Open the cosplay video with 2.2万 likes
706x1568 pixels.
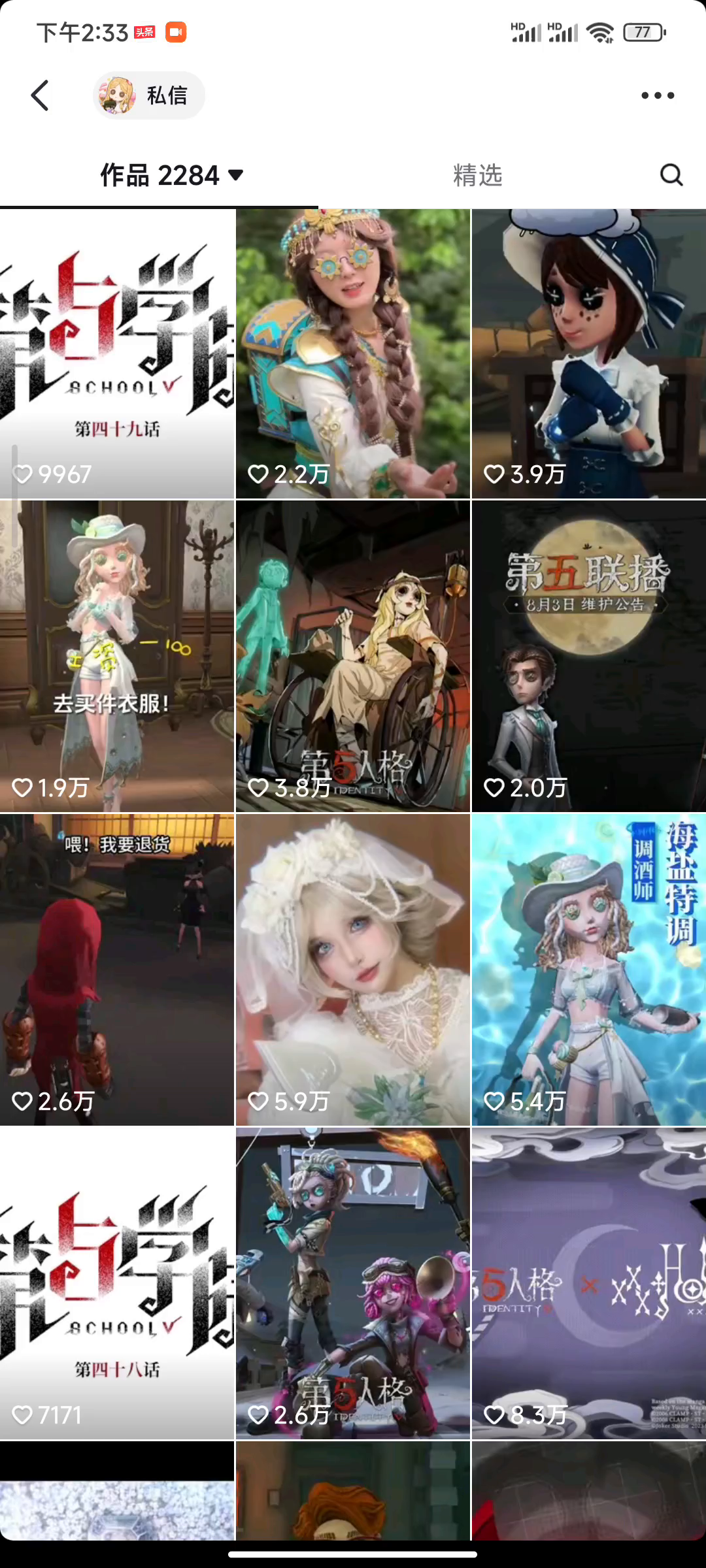pos(353,353)
